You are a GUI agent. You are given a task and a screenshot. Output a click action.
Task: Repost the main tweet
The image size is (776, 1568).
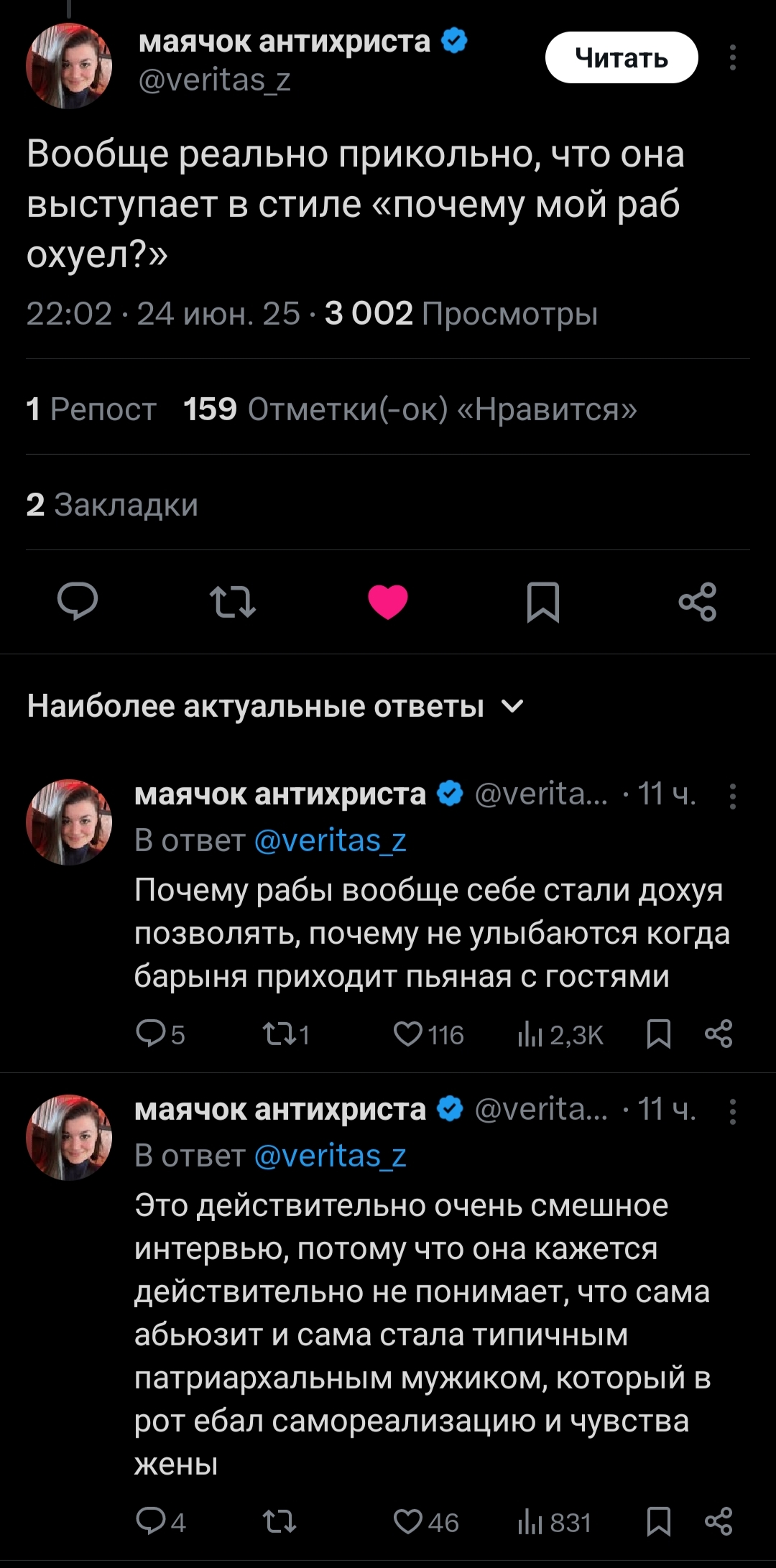click(233, 602)
